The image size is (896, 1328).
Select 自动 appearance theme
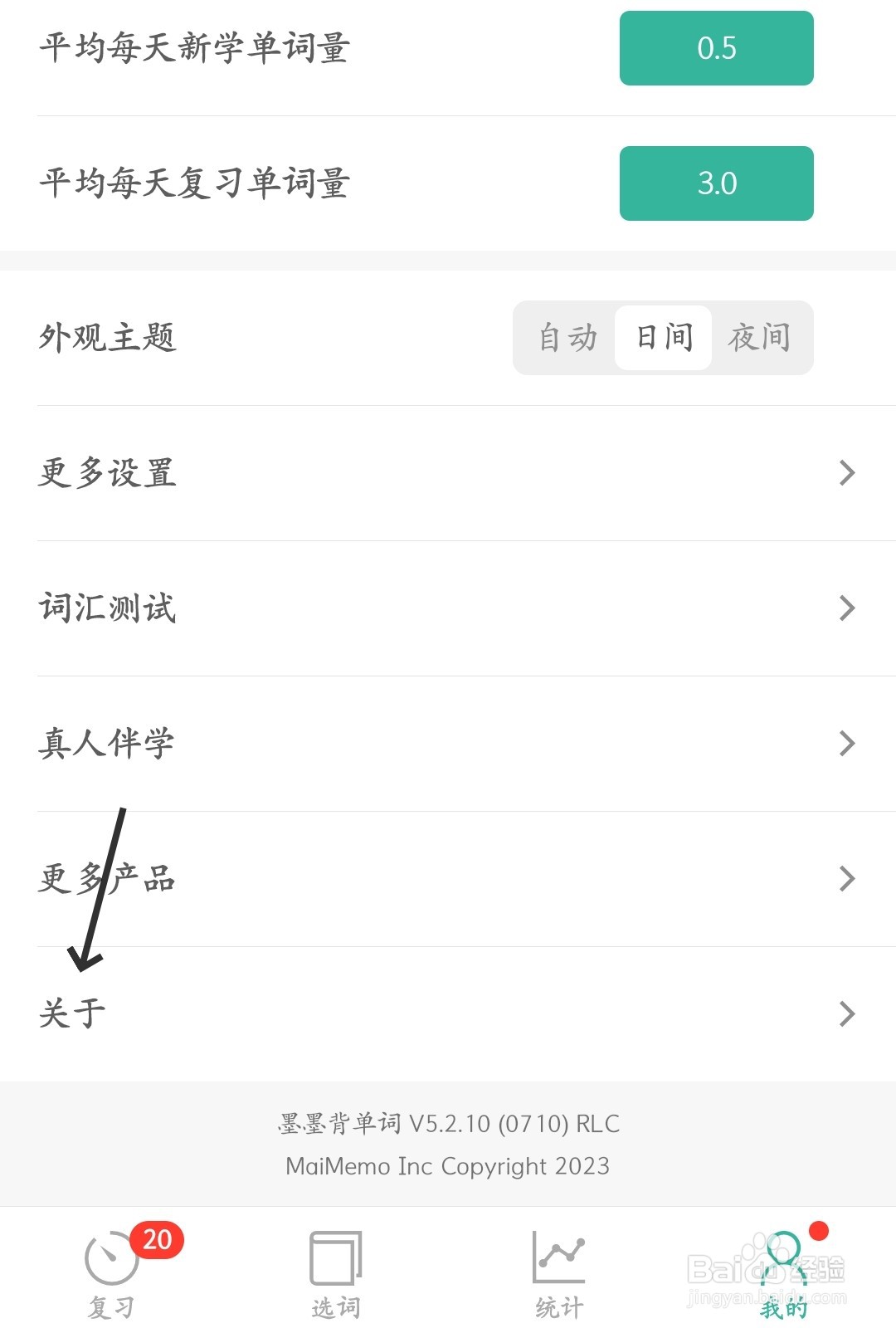(x=567, y=338)
